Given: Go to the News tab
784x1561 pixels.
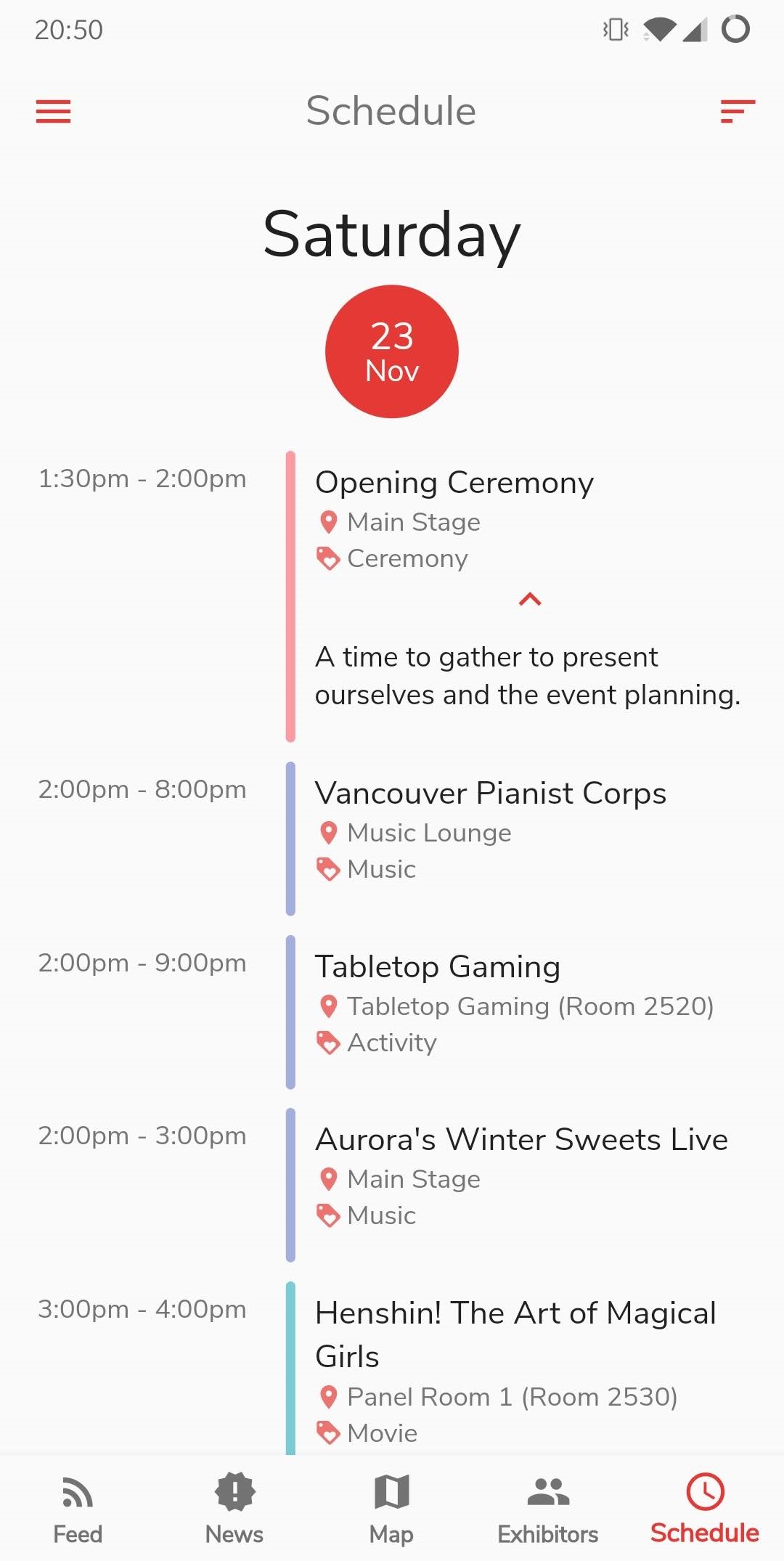Looking at the screenshot, I should point(234,1508).
